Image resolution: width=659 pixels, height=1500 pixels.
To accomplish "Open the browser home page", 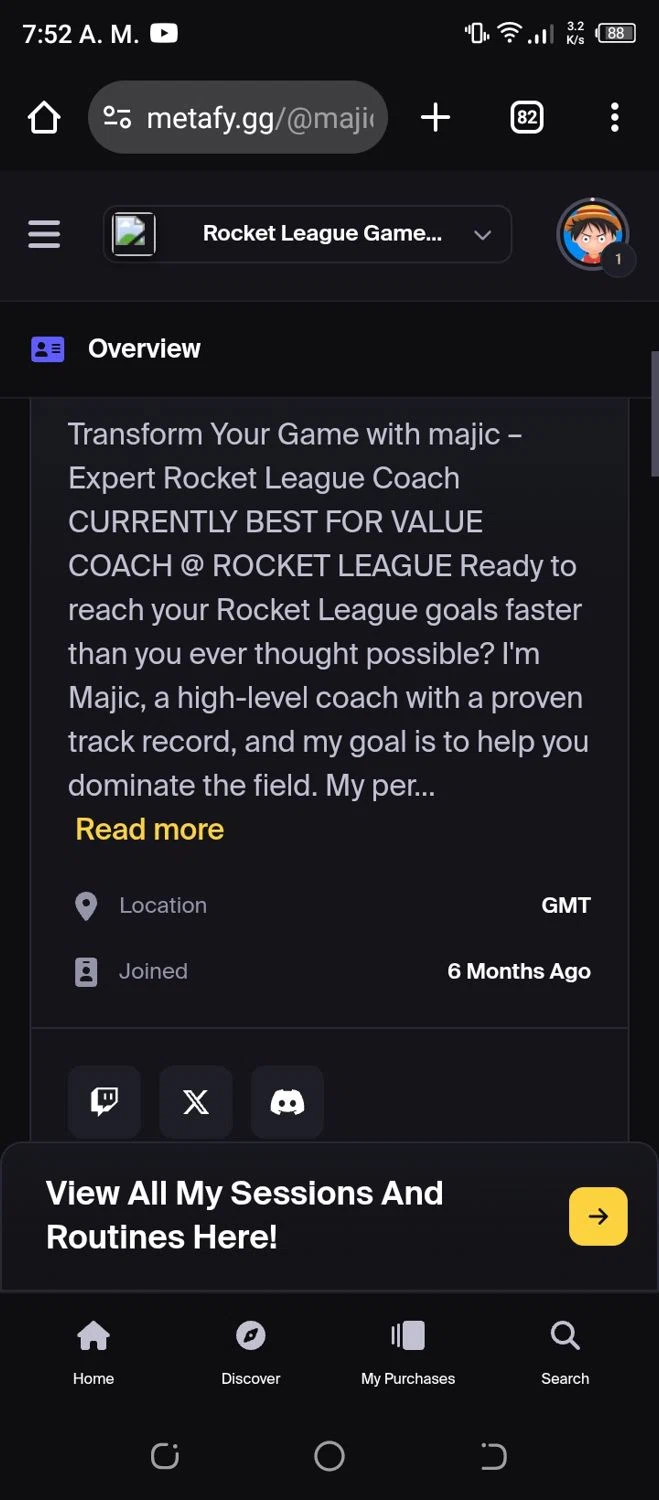I will [44, 118].
